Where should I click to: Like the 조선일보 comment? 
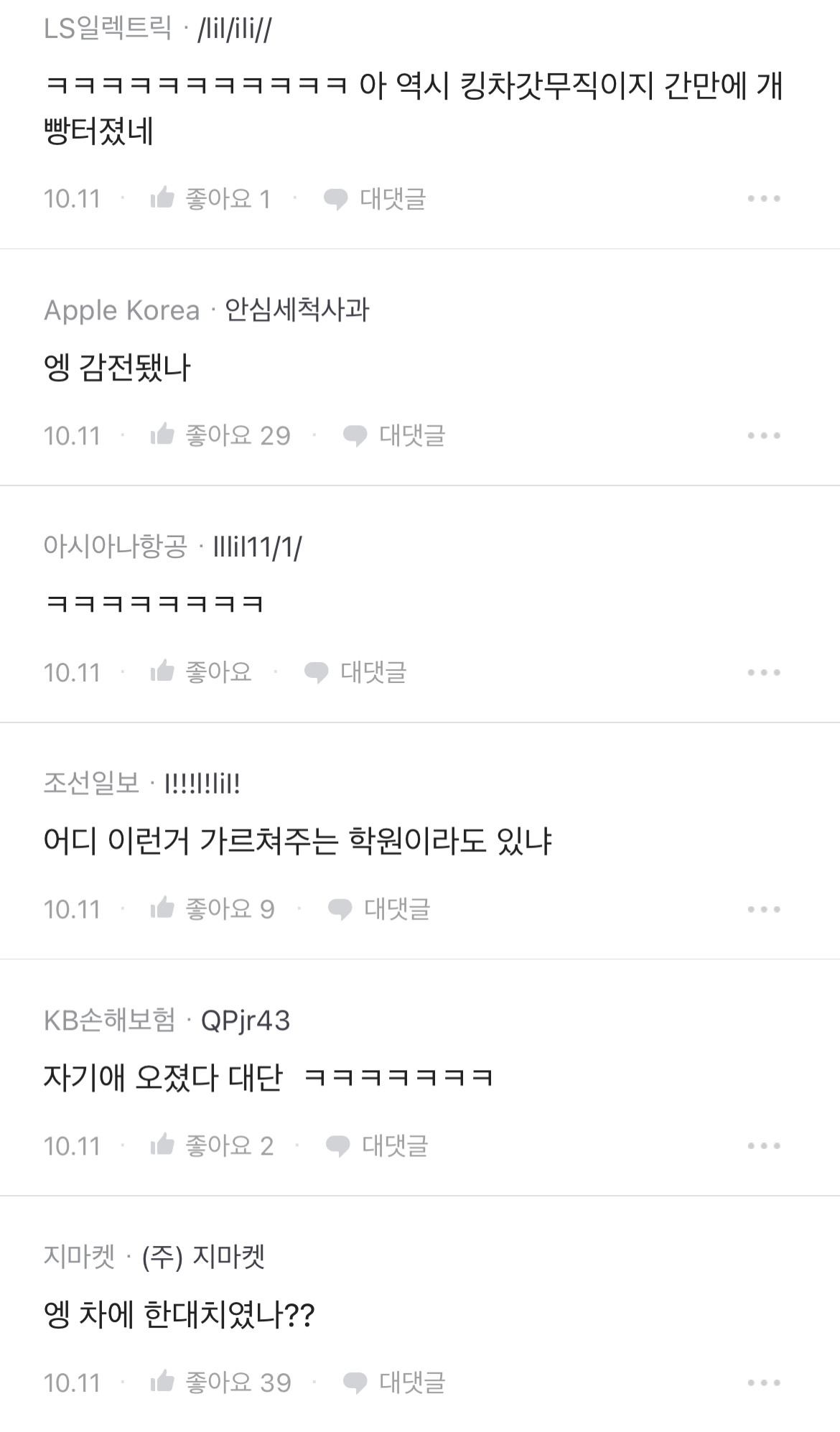coord(213,909)
